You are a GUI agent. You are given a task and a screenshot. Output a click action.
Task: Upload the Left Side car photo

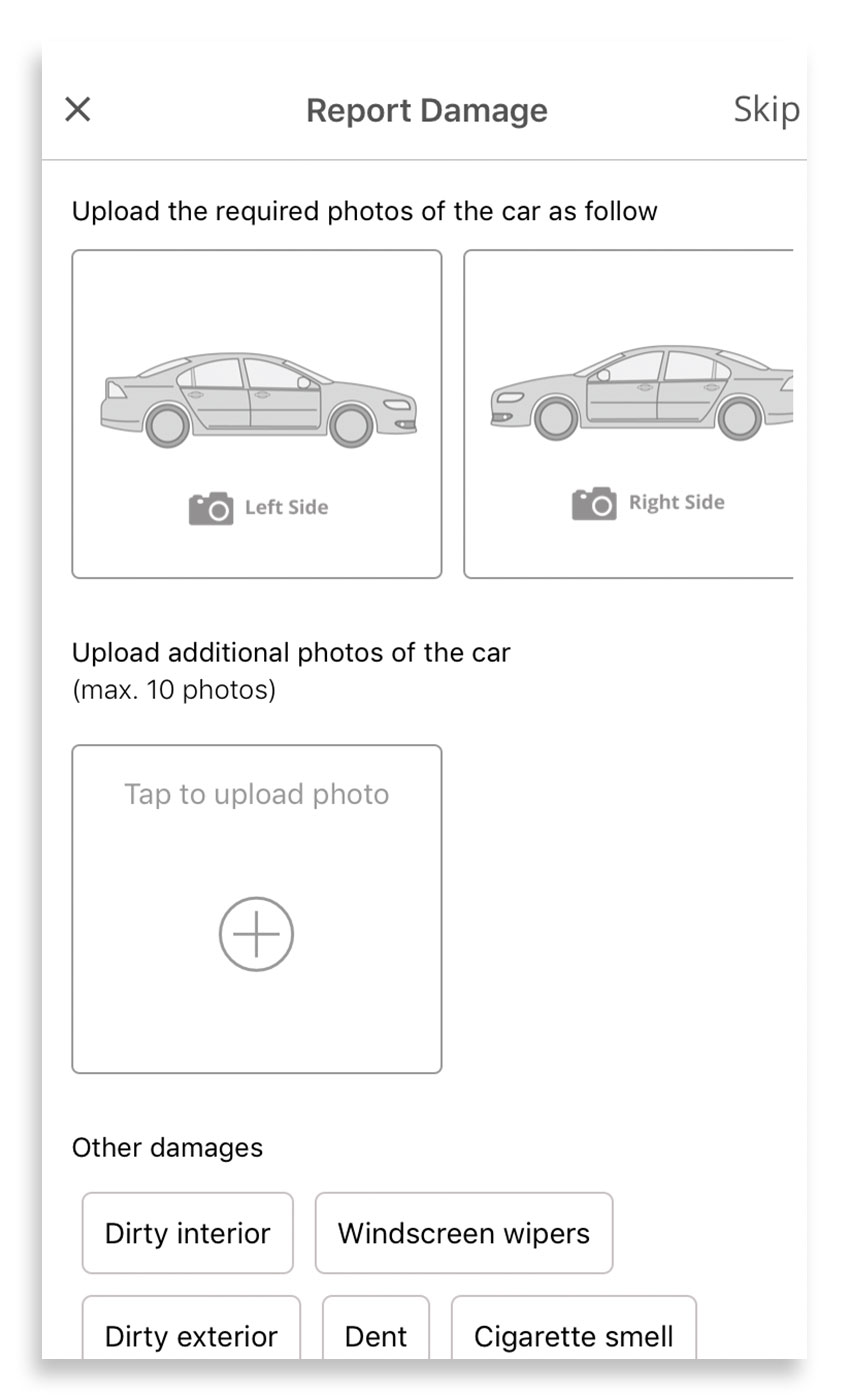click(x=257, y=414)
